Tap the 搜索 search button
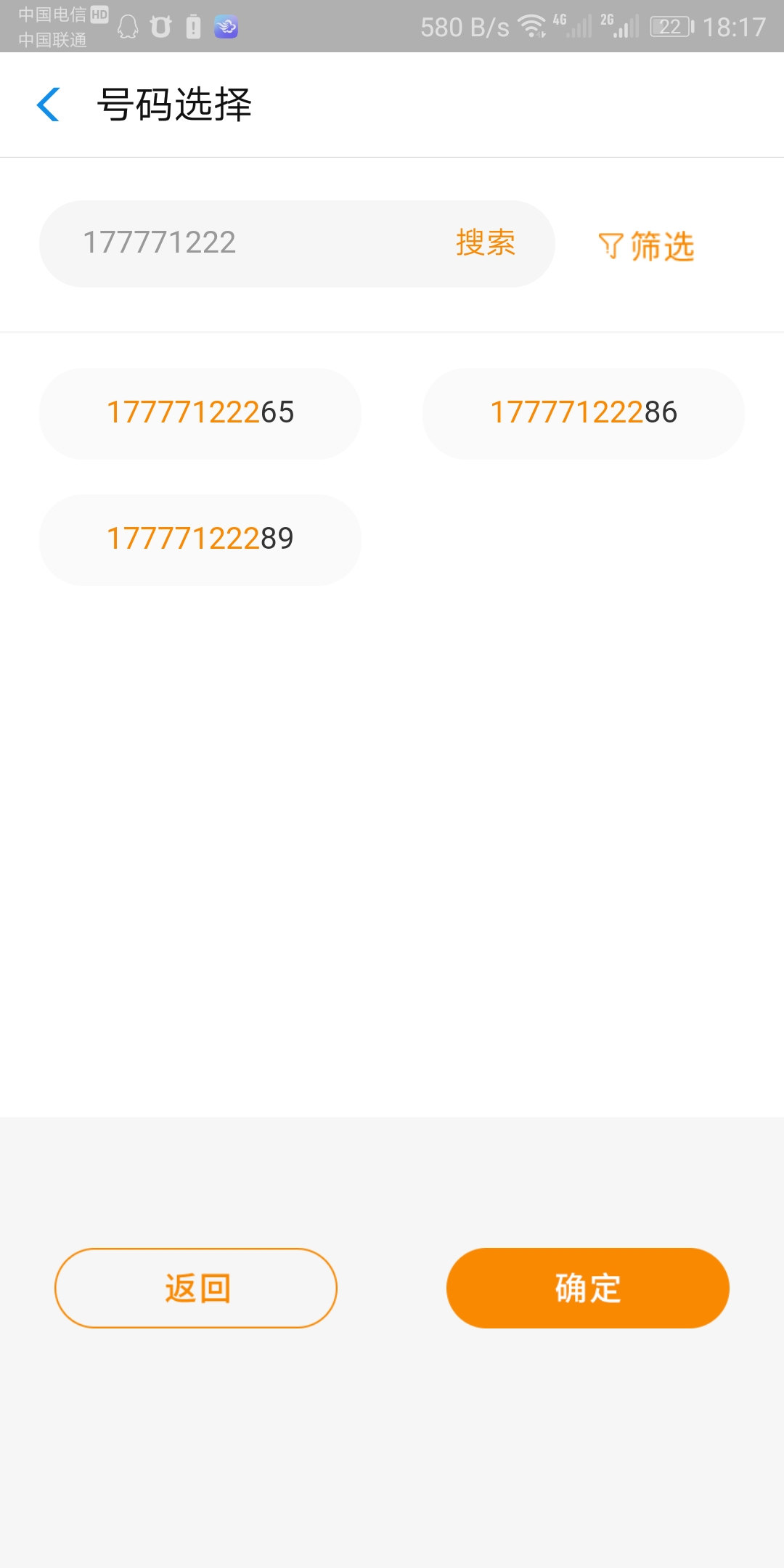Screen dimensions: 784x1568 point(486,243)
